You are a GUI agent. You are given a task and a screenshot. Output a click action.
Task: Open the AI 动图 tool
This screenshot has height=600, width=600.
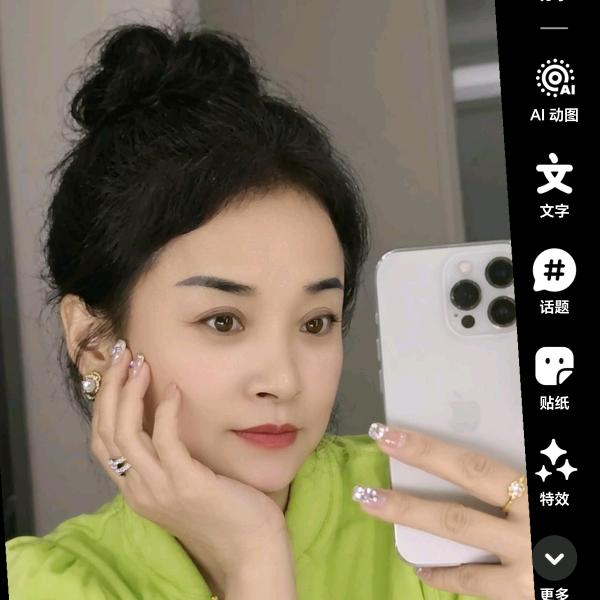[554, 90]
